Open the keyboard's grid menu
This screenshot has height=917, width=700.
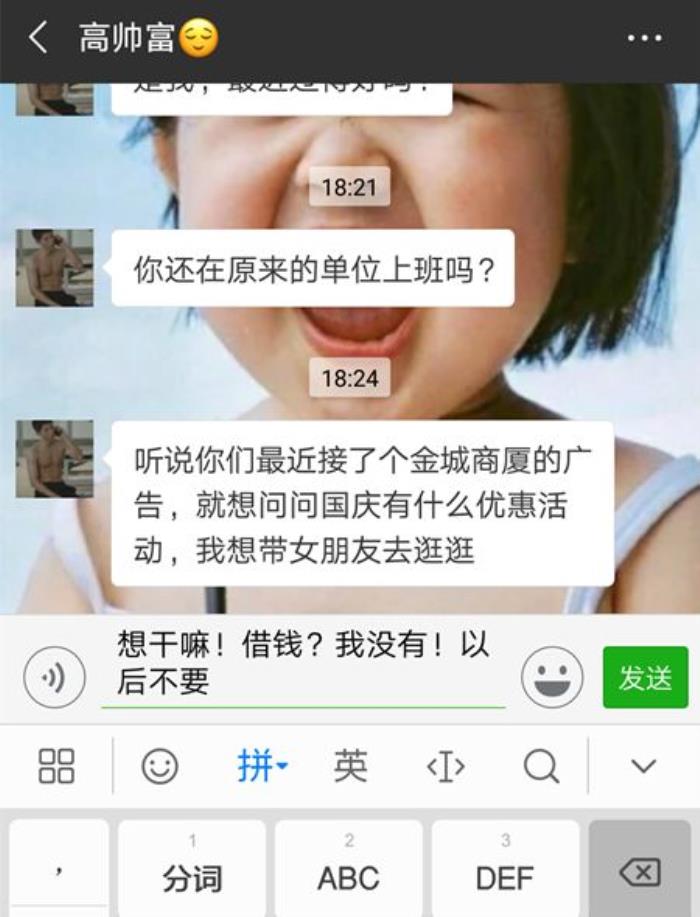[x=56, y=767]
